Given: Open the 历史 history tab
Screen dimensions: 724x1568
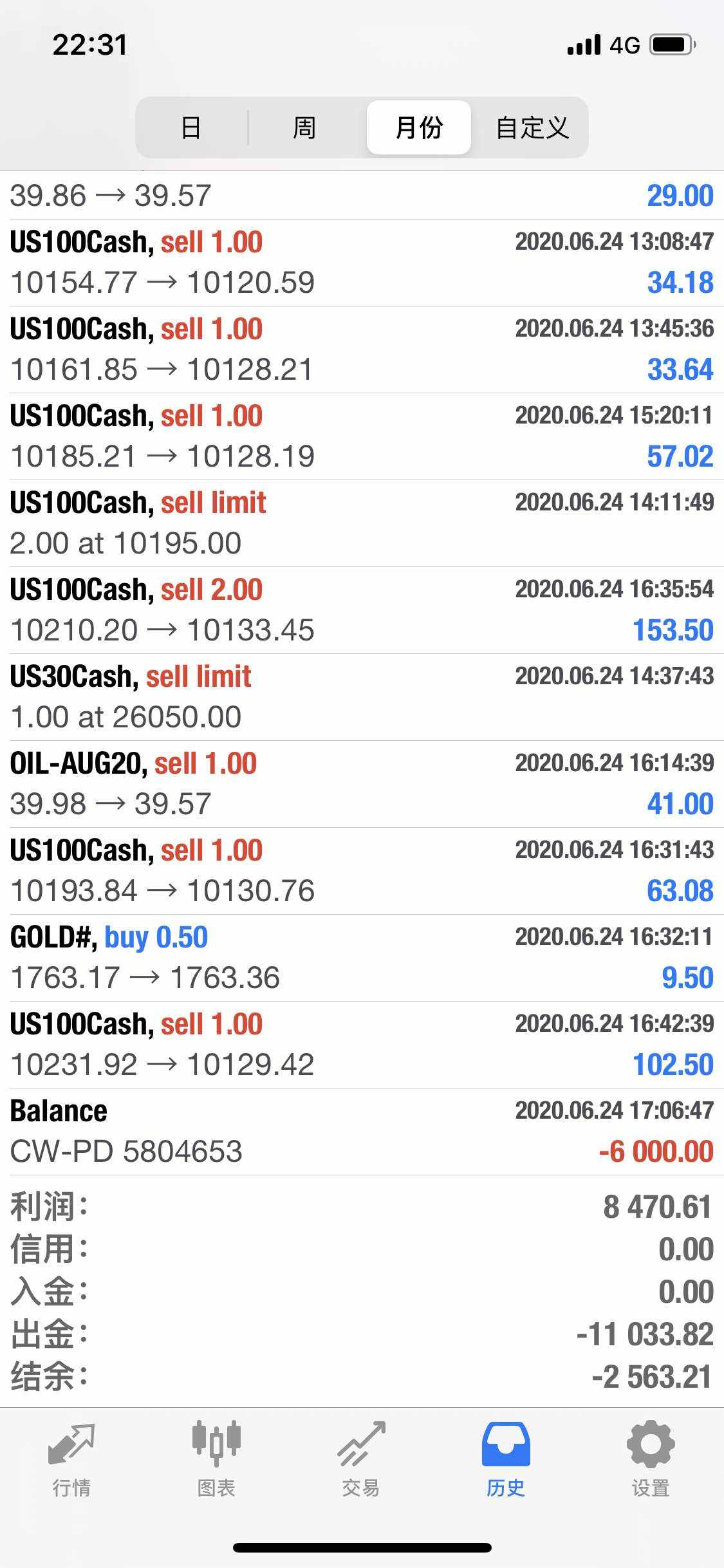Looking at the screenshot, I should [x=506, y=1460].
